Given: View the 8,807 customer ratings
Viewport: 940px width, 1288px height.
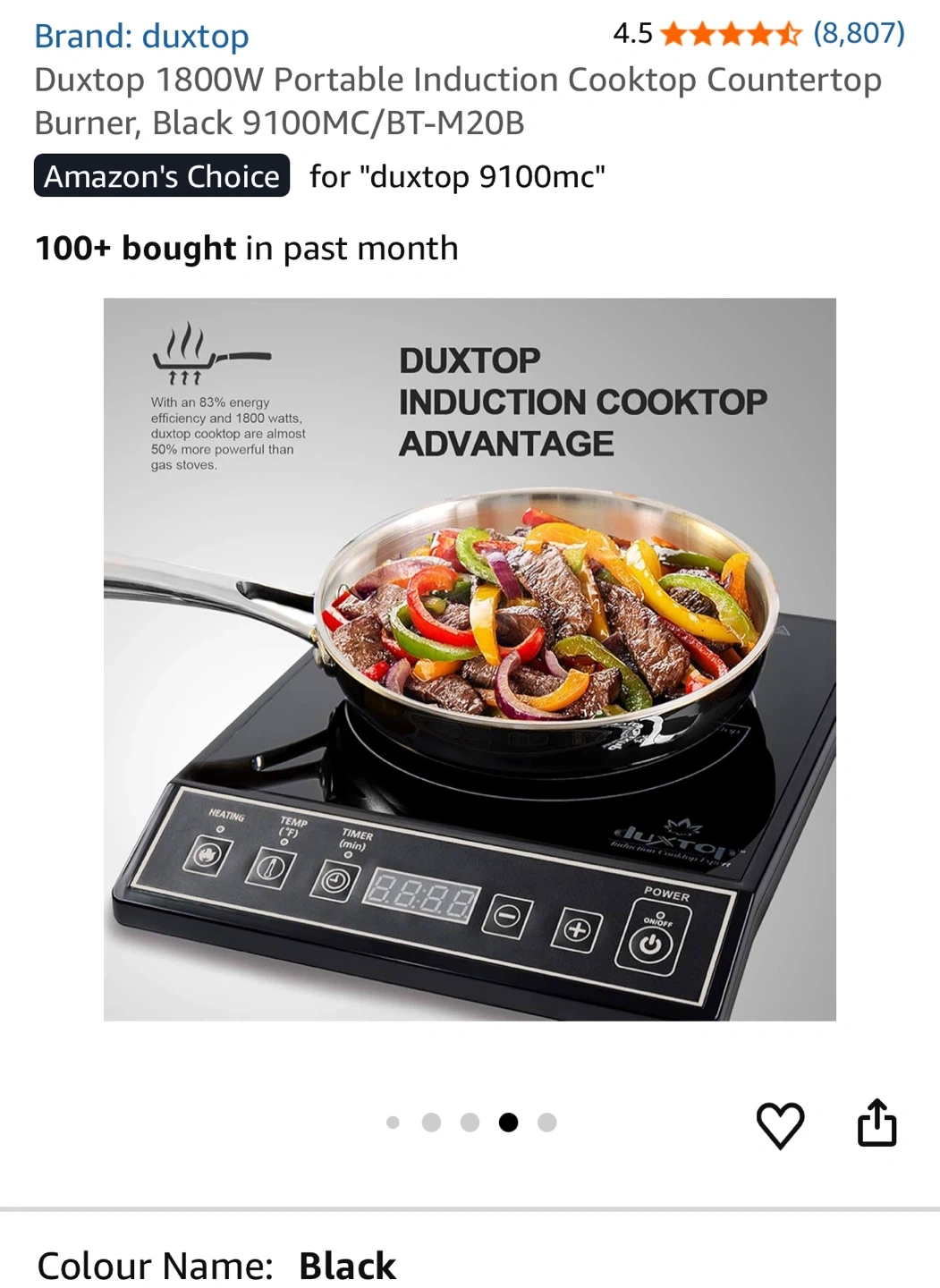Looking at the screenshot, I should 858,34.
